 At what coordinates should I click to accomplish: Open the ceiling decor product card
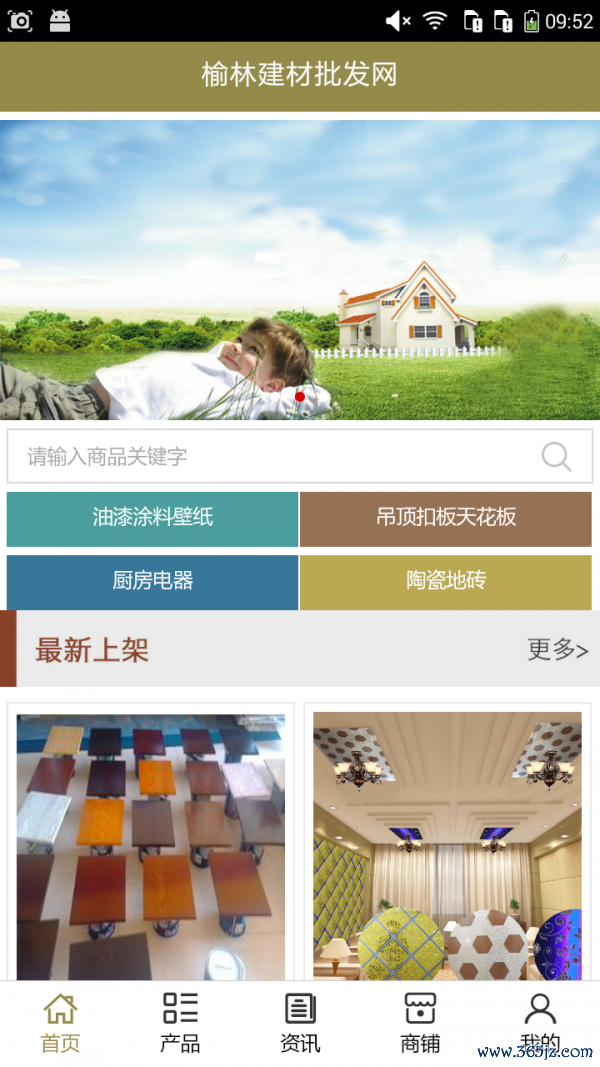pyautogui.click(x=447, y=845)
